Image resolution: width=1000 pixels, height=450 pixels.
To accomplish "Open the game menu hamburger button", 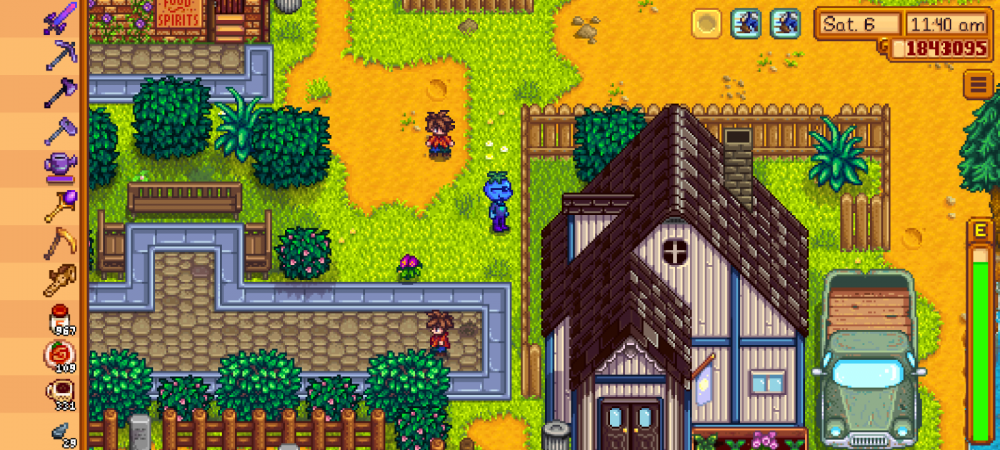I will pos(977,85).
